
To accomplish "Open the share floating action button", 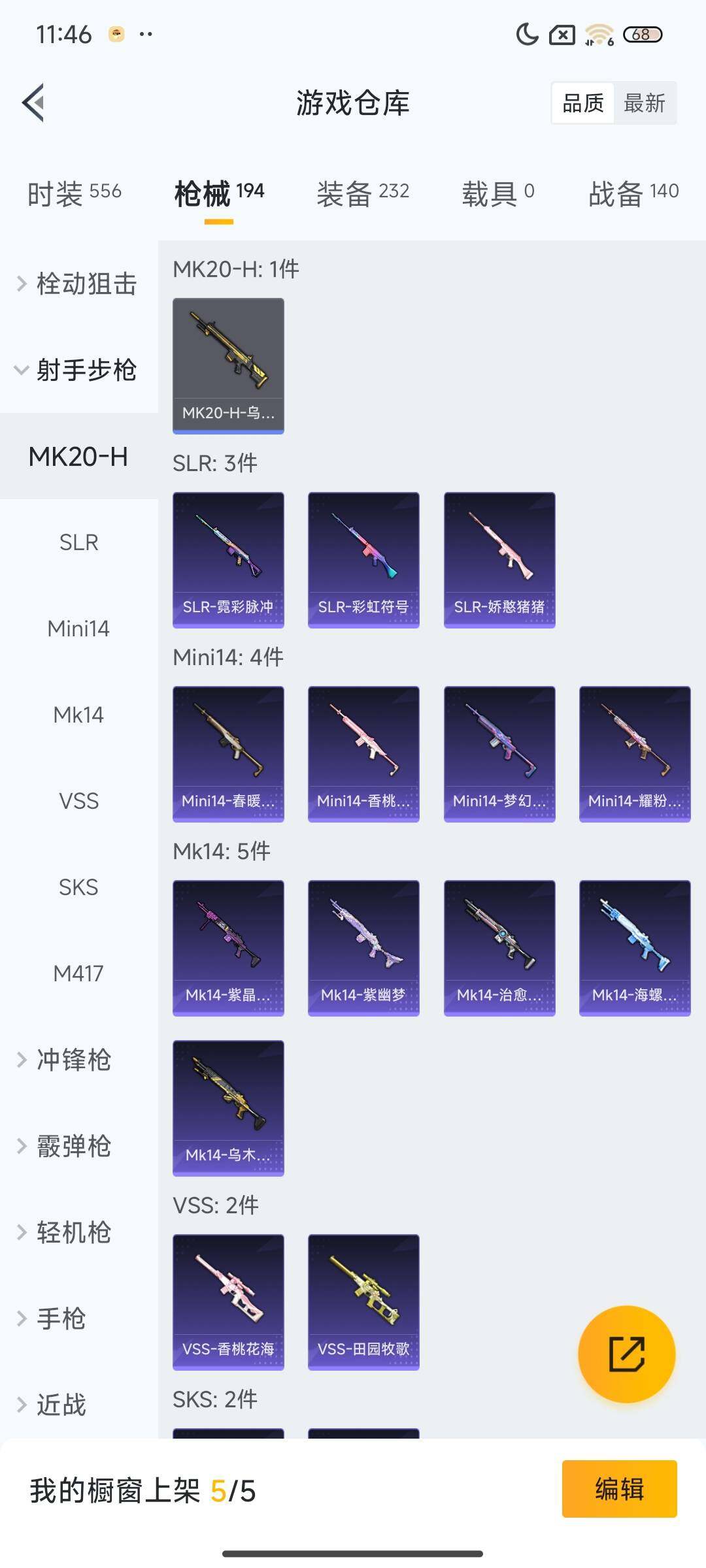I will (626, 1354).
